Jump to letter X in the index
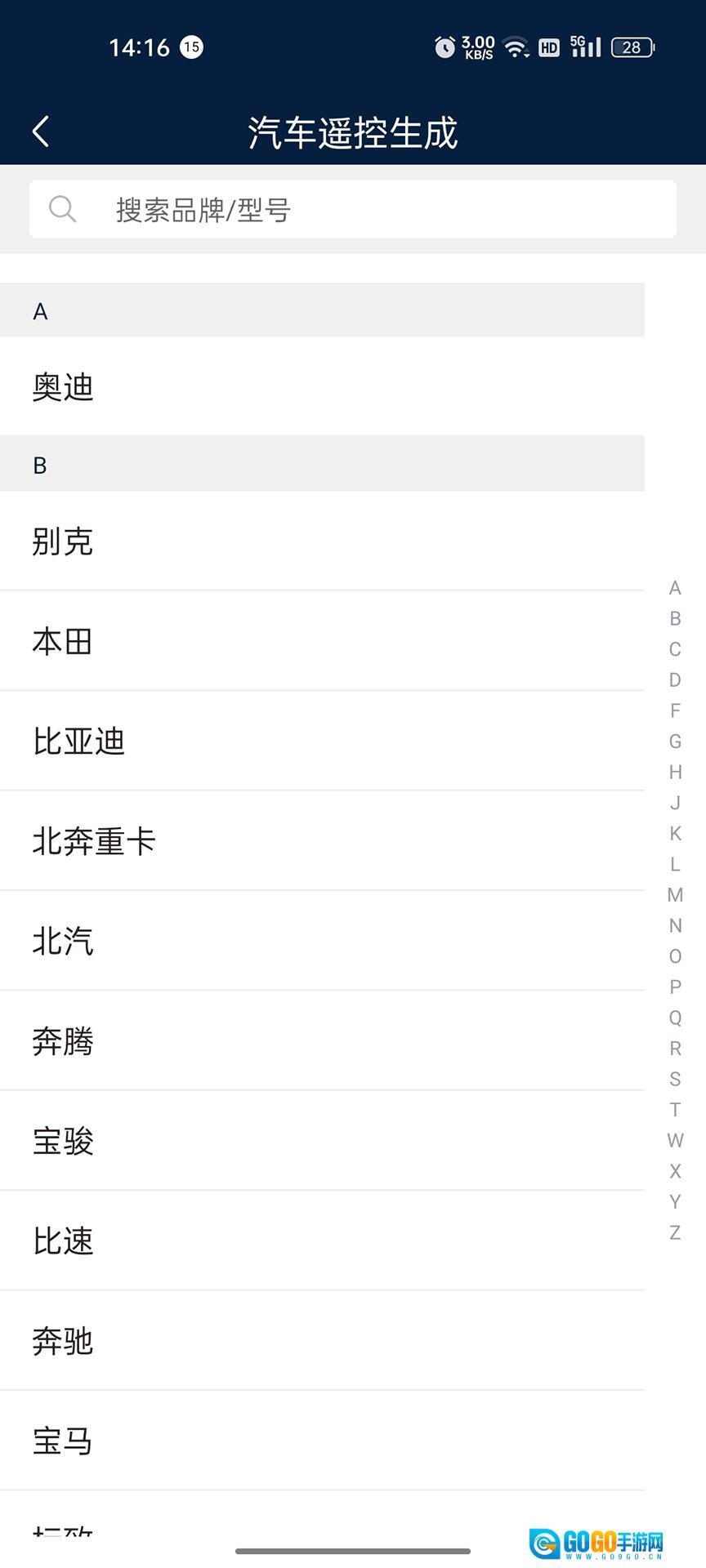The image size is (706, 1568). pos(675,1171)
